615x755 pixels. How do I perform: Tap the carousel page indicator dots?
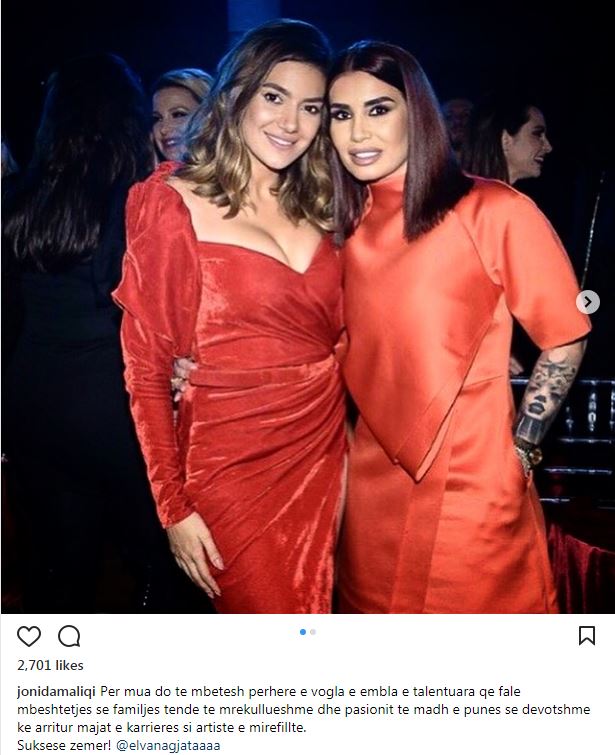click(x=307, y=632)
